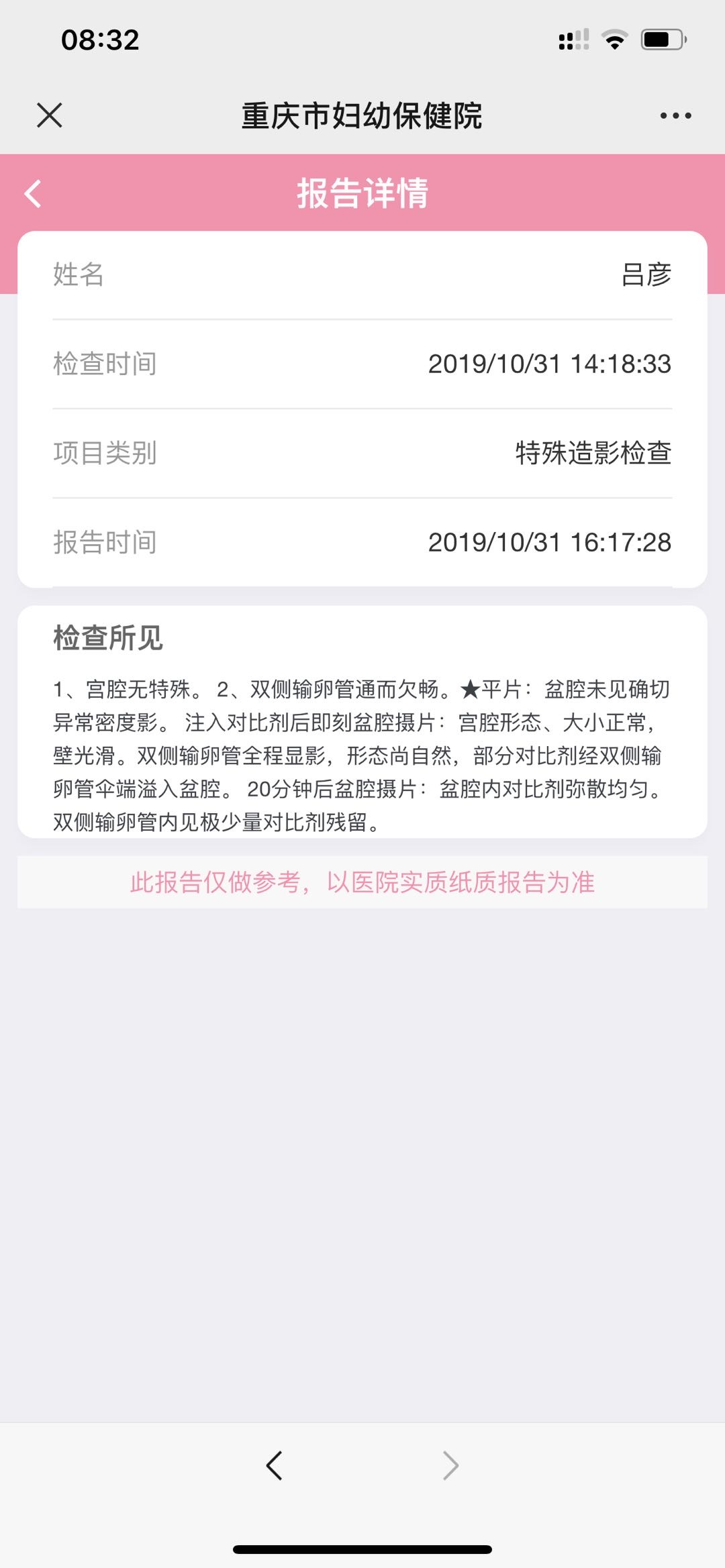Viewport: 725px width, 1568px height.
Task: Tap the battery indicator in the status bar
Action: click(x=659, y=40)
